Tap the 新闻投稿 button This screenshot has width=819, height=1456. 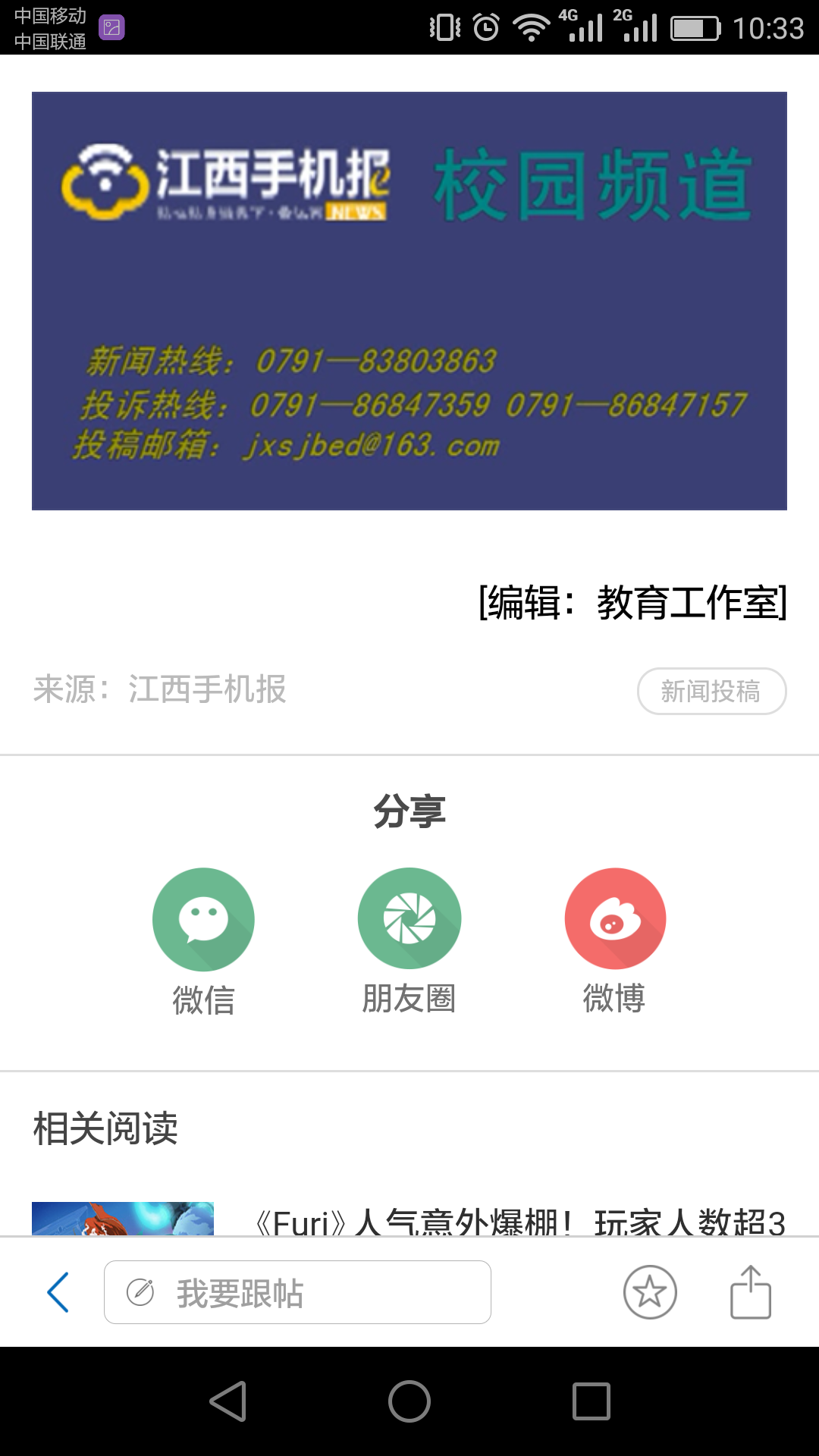coord(711,691)
